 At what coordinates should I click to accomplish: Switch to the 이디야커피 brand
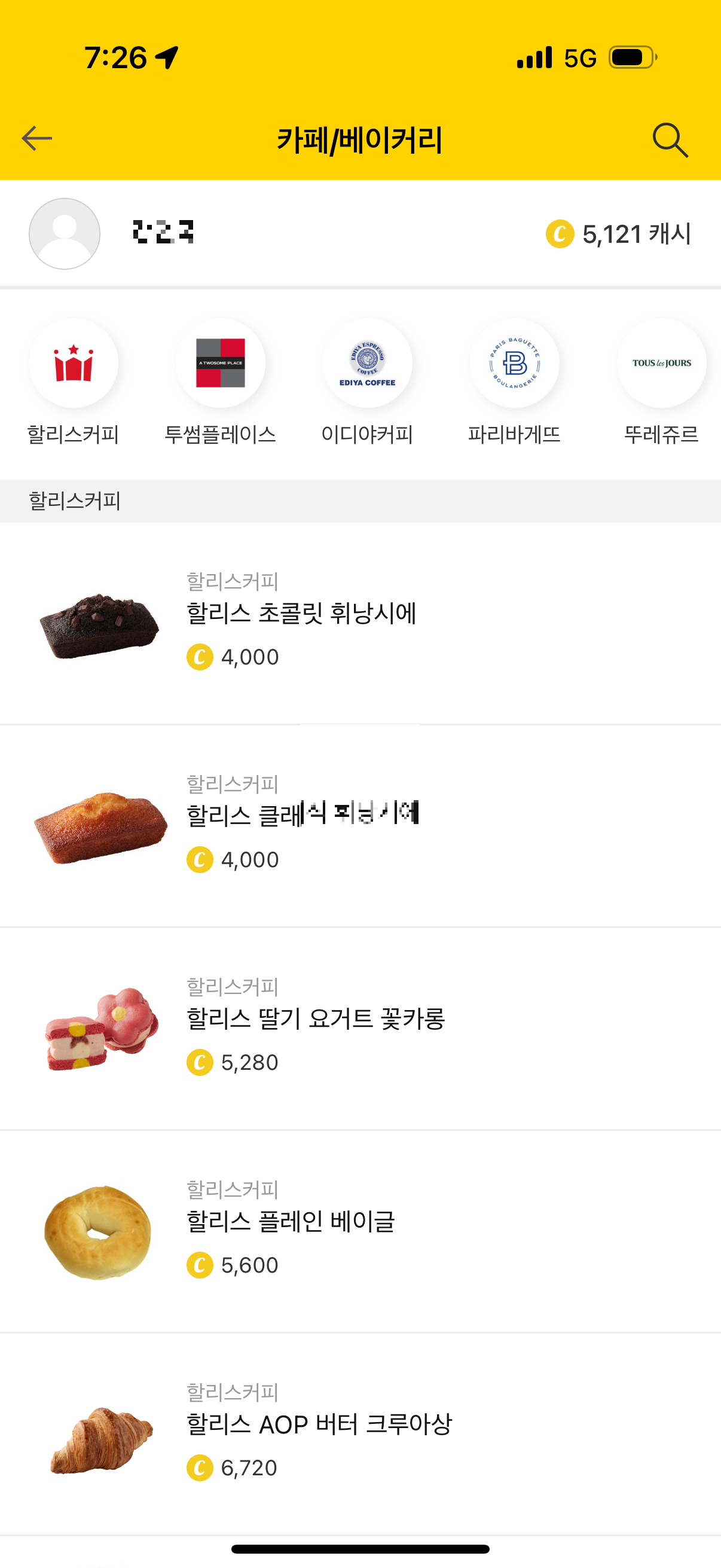pos(368,364)
